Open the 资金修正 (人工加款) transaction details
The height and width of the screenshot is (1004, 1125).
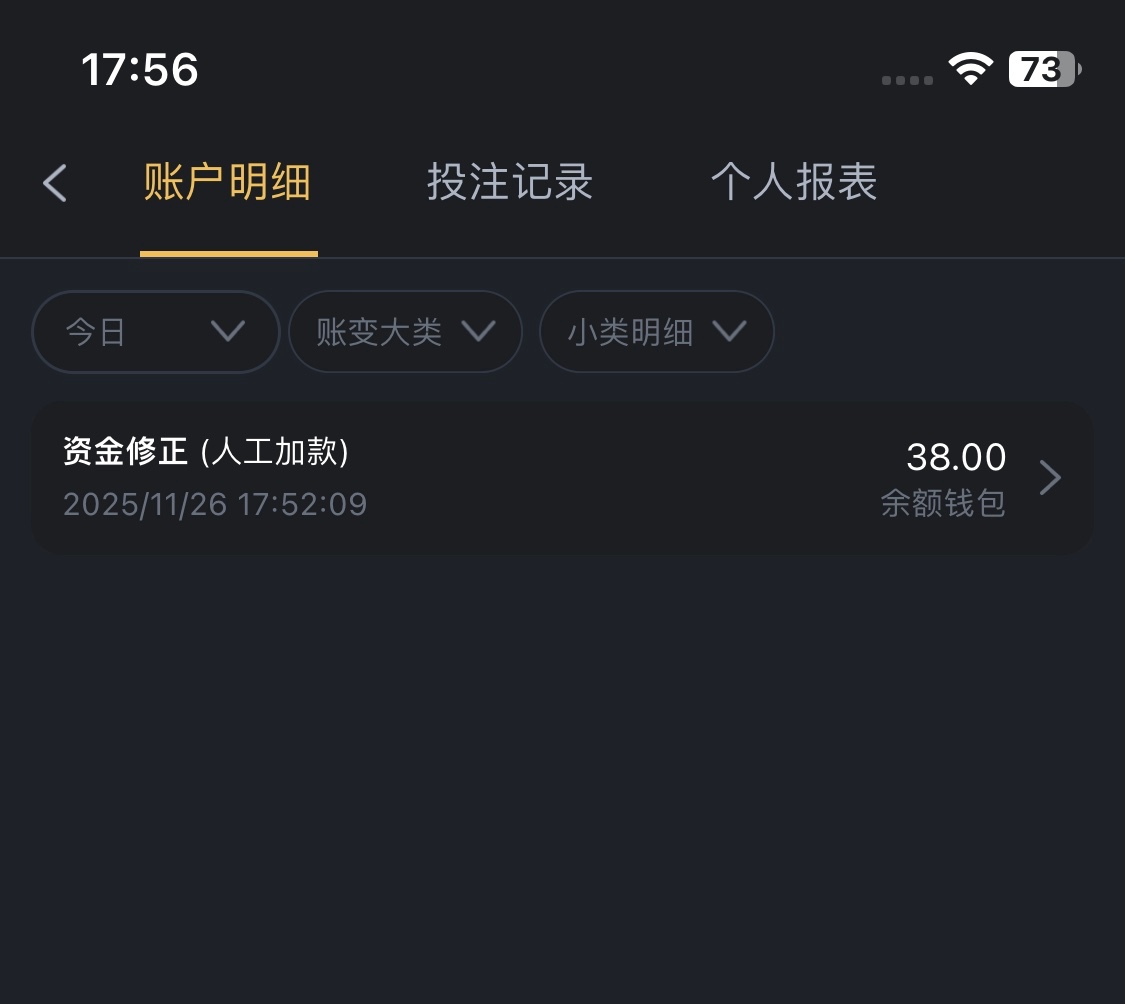pyautogui.click(x=562, y=478)
